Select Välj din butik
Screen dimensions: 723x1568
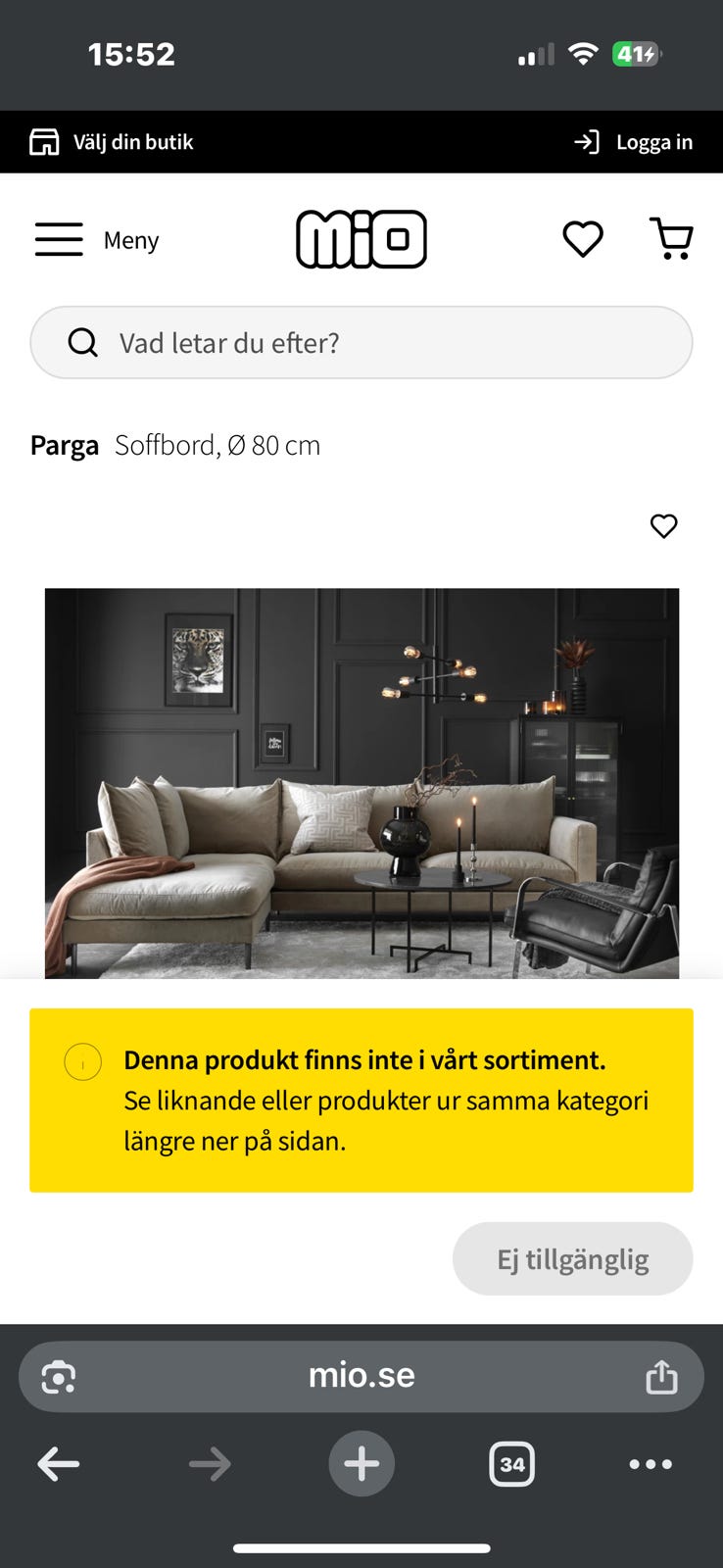(132, 141)
